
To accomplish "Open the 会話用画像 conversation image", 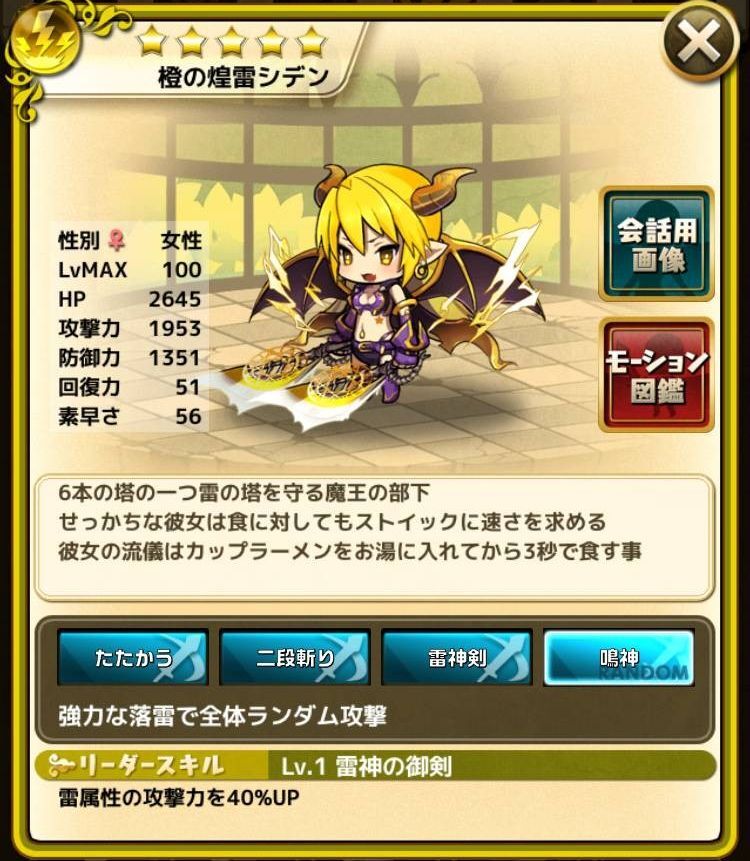I will tap(656, 243).
